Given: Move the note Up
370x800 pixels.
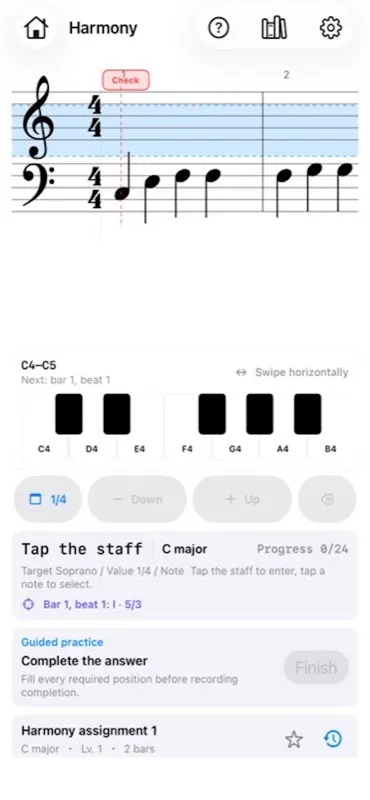Looking at the screenshot, I should pos(242,499).
